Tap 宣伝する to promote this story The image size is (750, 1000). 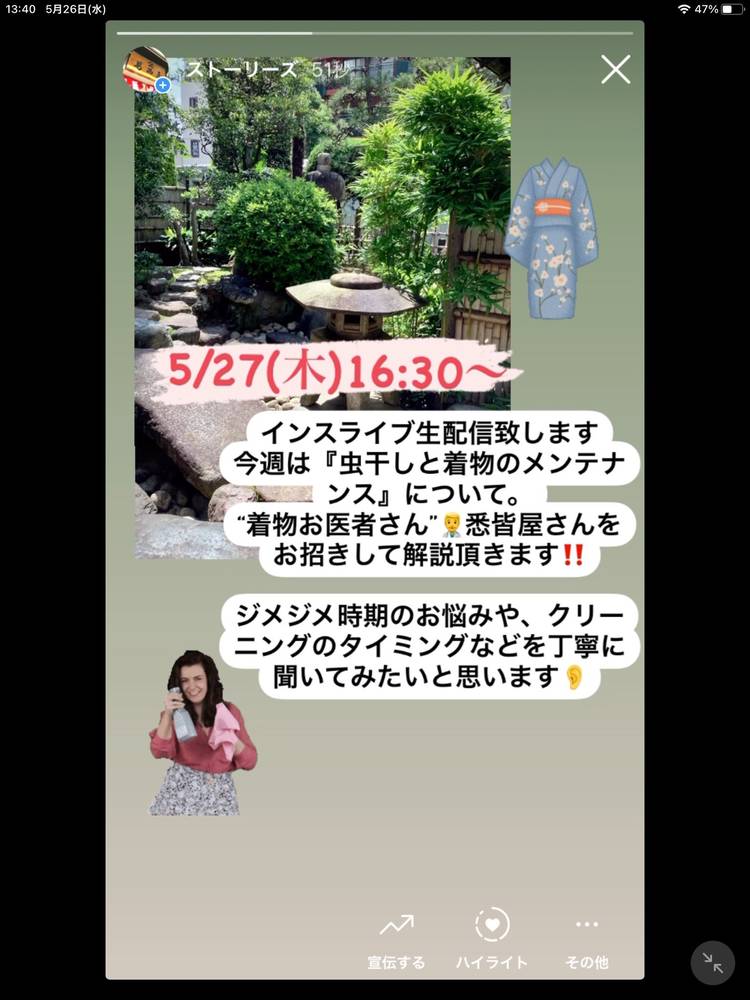pos(396,939)
